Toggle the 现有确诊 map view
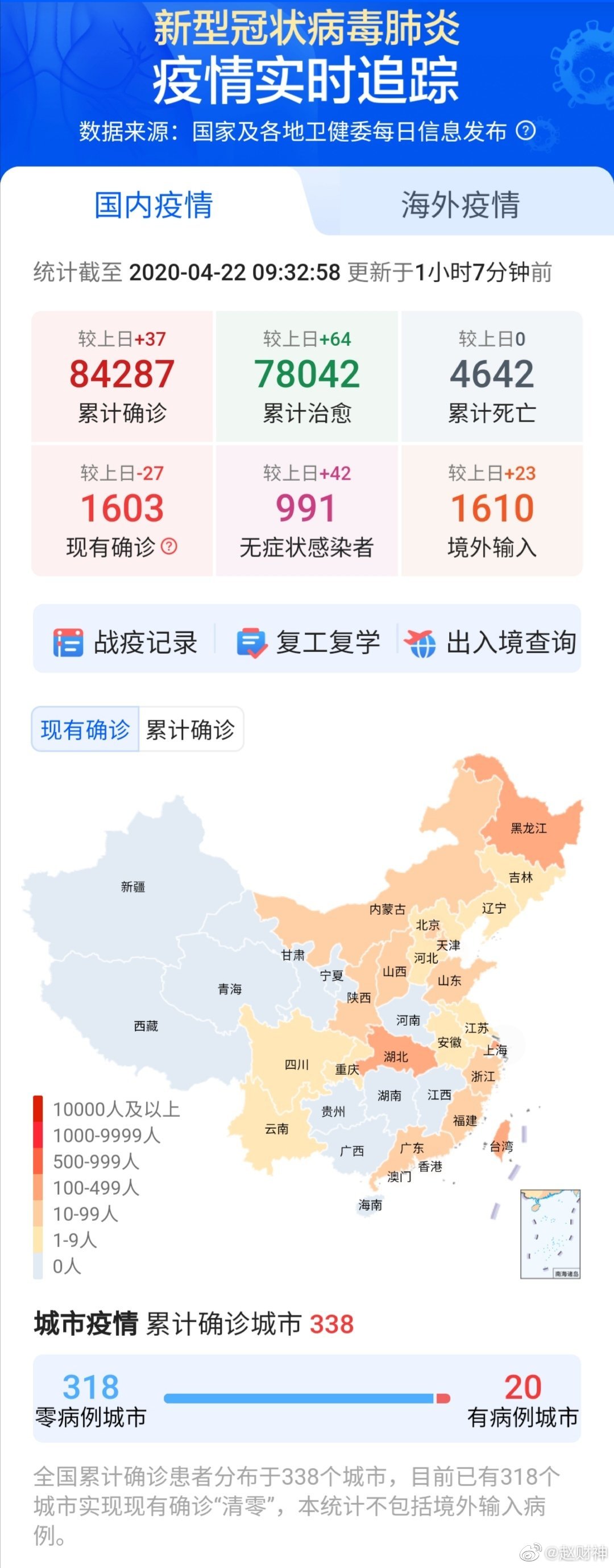Image resolution: width=614 pixels, height=1568 pixels. [x=84, y=729]
